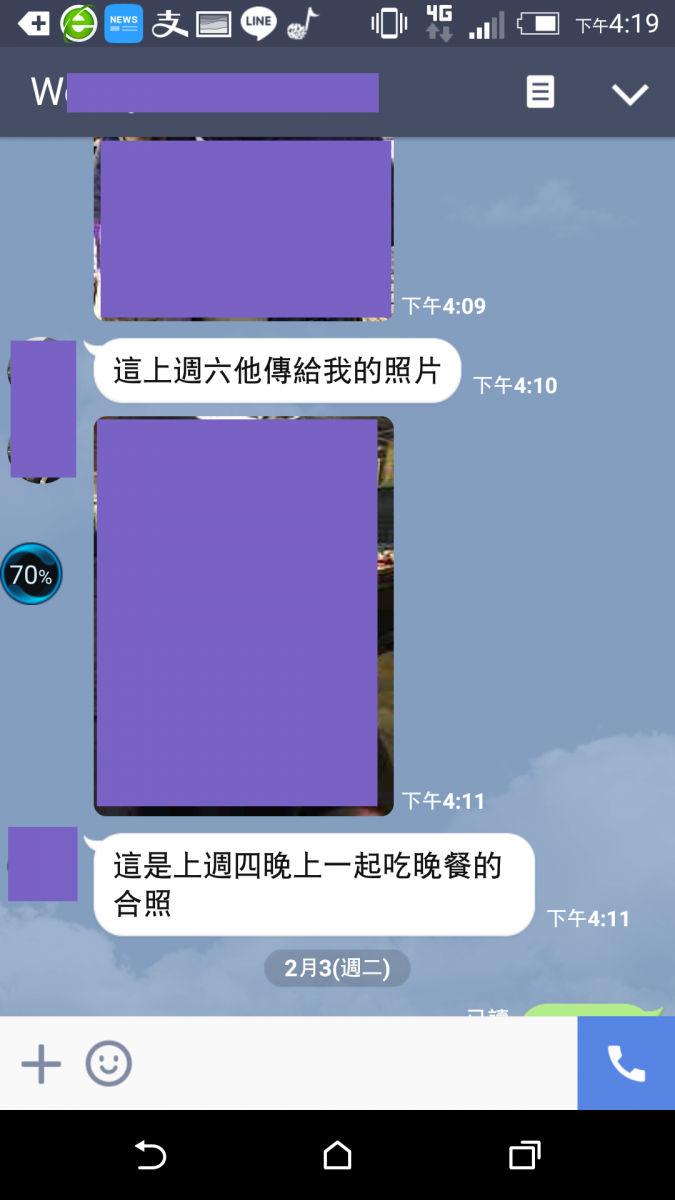View the photo sent at 下午4:11

click(244, 614)
